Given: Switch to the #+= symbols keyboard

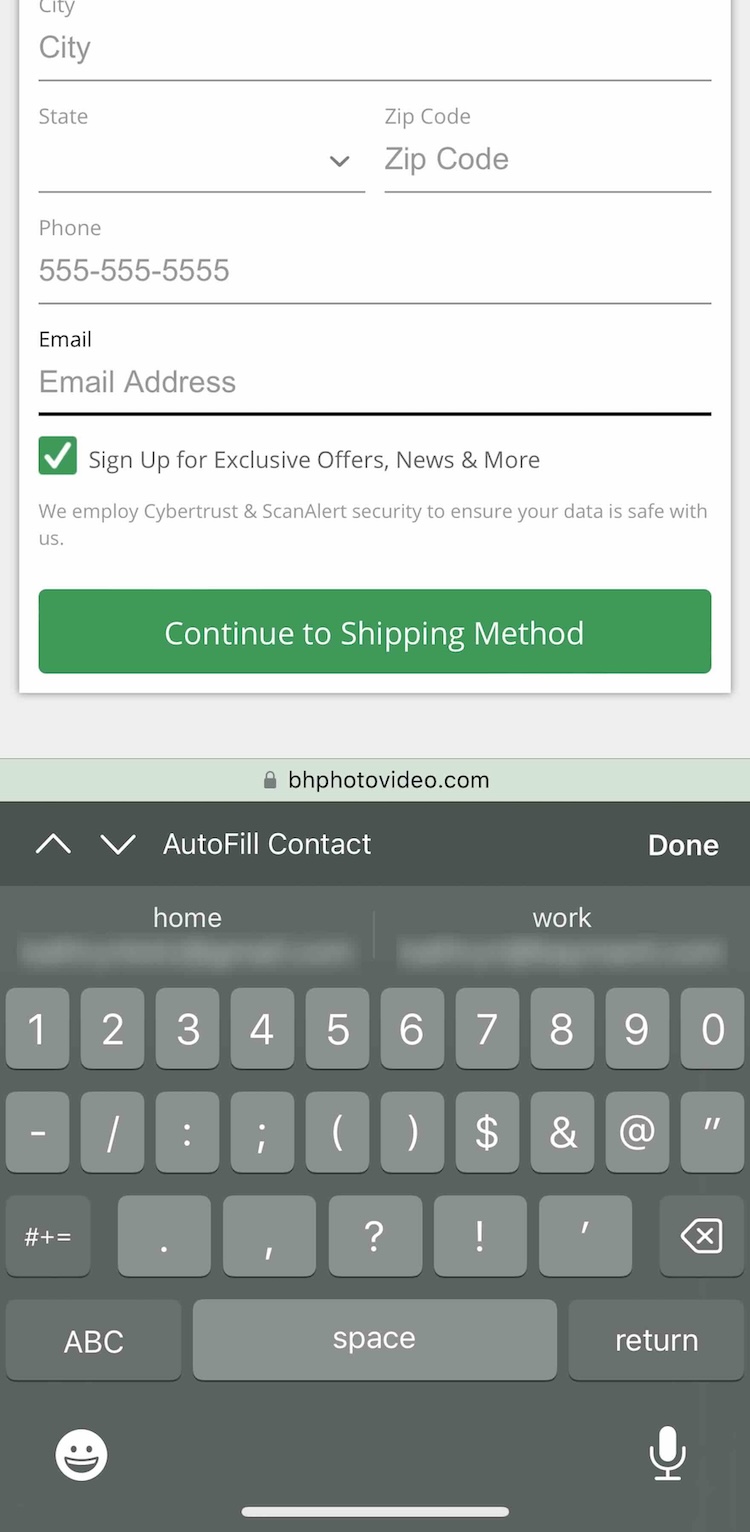Looking at the screenshot, I should [x=48, y=1236].
